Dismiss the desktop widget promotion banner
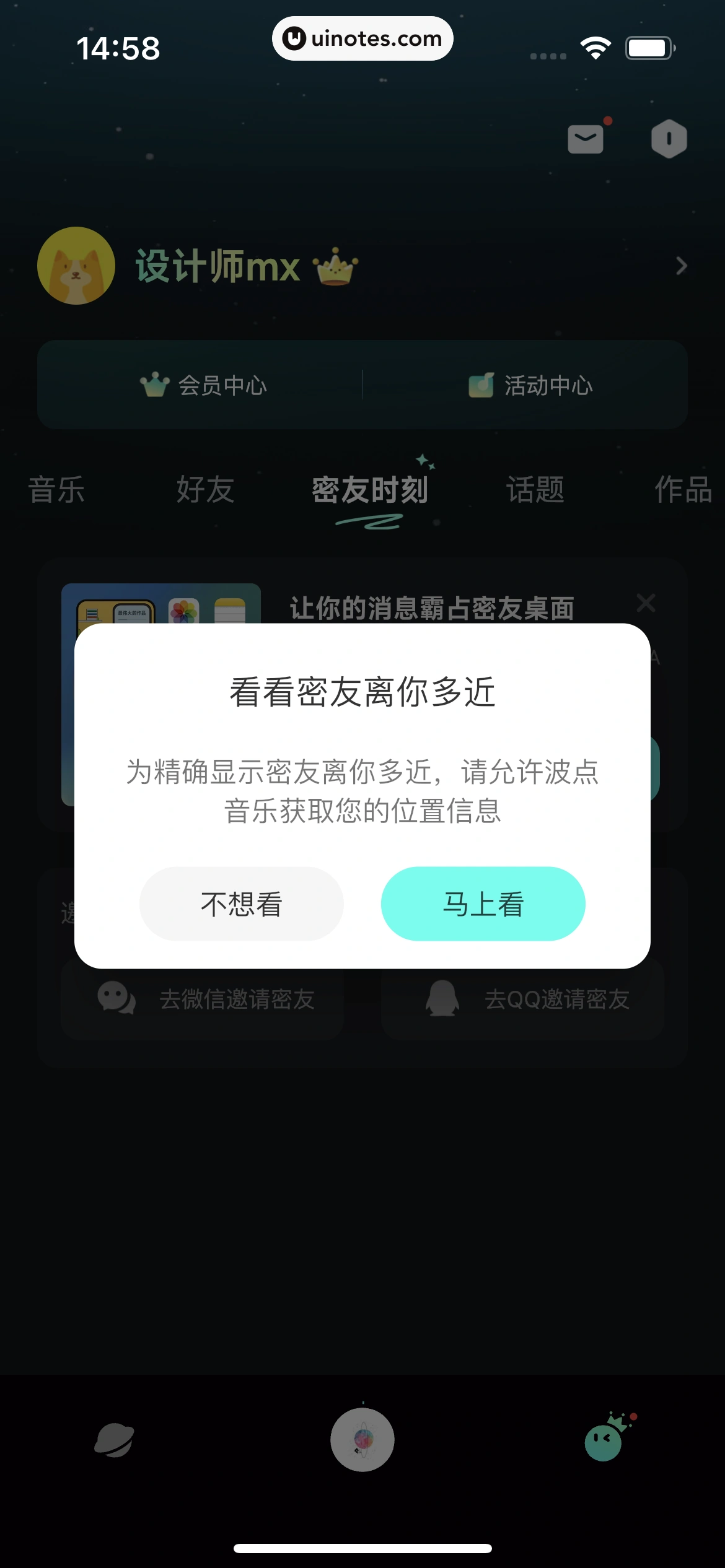This screenshot has width=725, height=1568. coord(646,602)
